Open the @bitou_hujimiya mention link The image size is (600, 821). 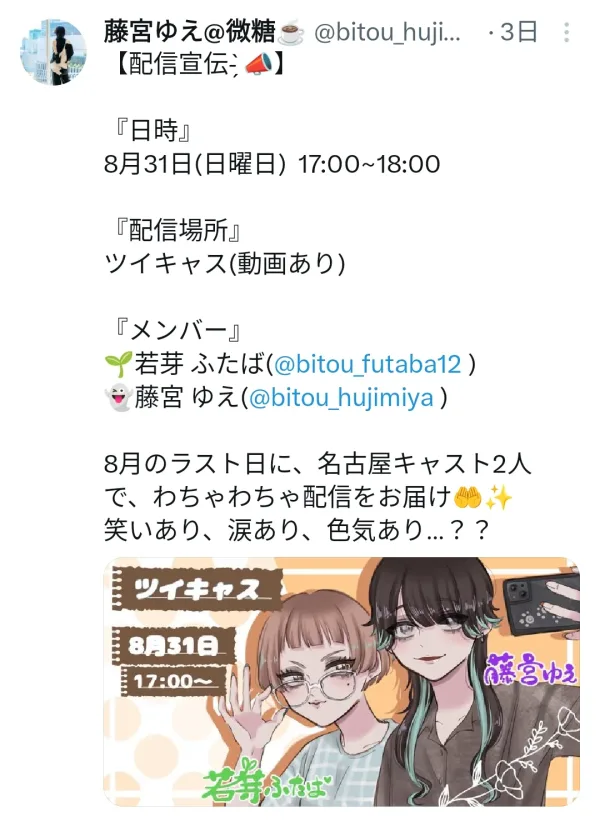pyautogui.click(x=341, y=397)
